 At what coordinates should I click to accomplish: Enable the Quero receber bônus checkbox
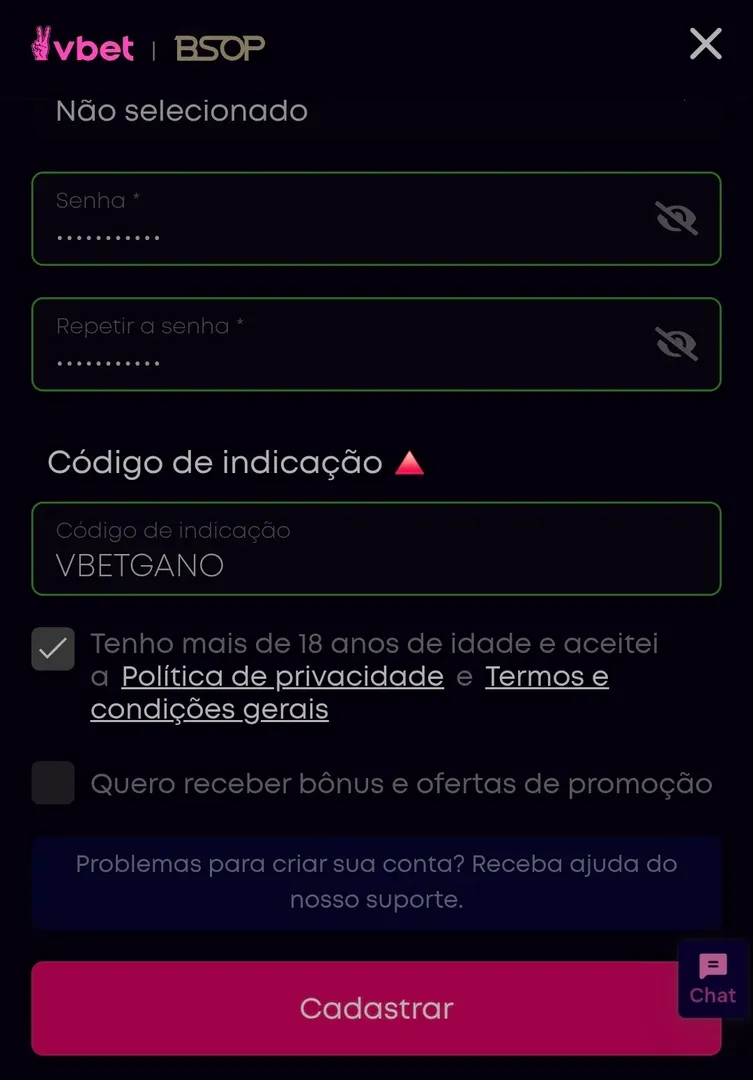click(x=52, y=783)
